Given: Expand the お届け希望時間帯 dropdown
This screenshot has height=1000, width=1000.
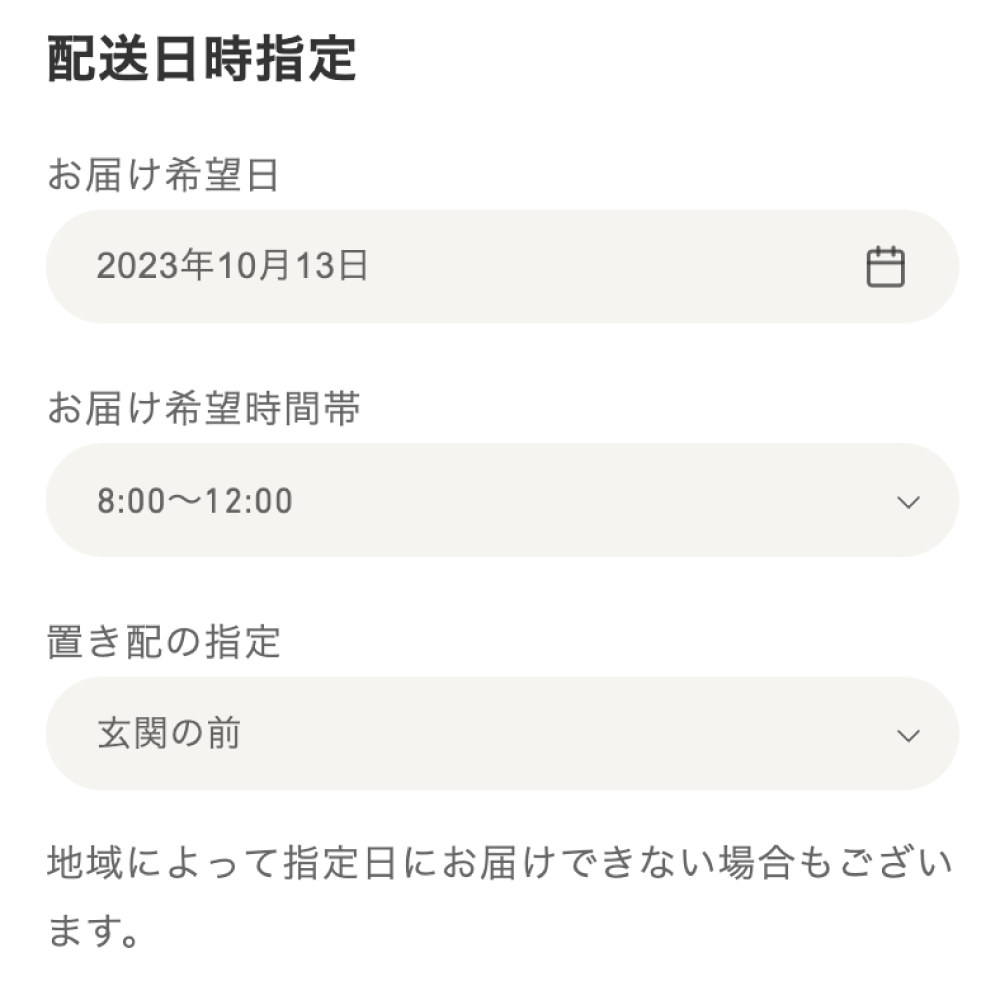Looking at the screenshot, I should 500,500.
